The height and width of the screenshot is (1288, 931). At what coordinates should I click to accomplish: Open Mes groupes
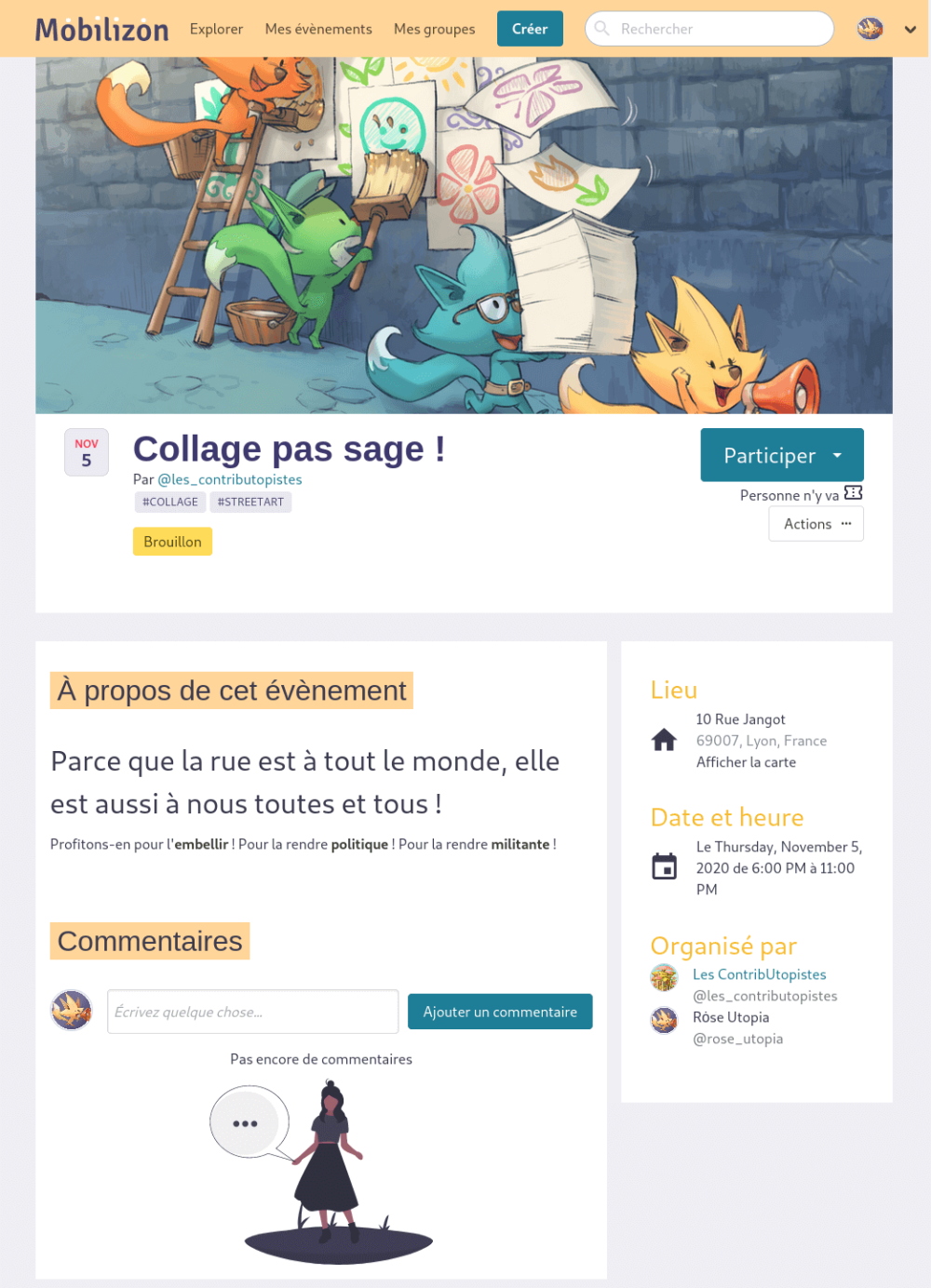434,29
